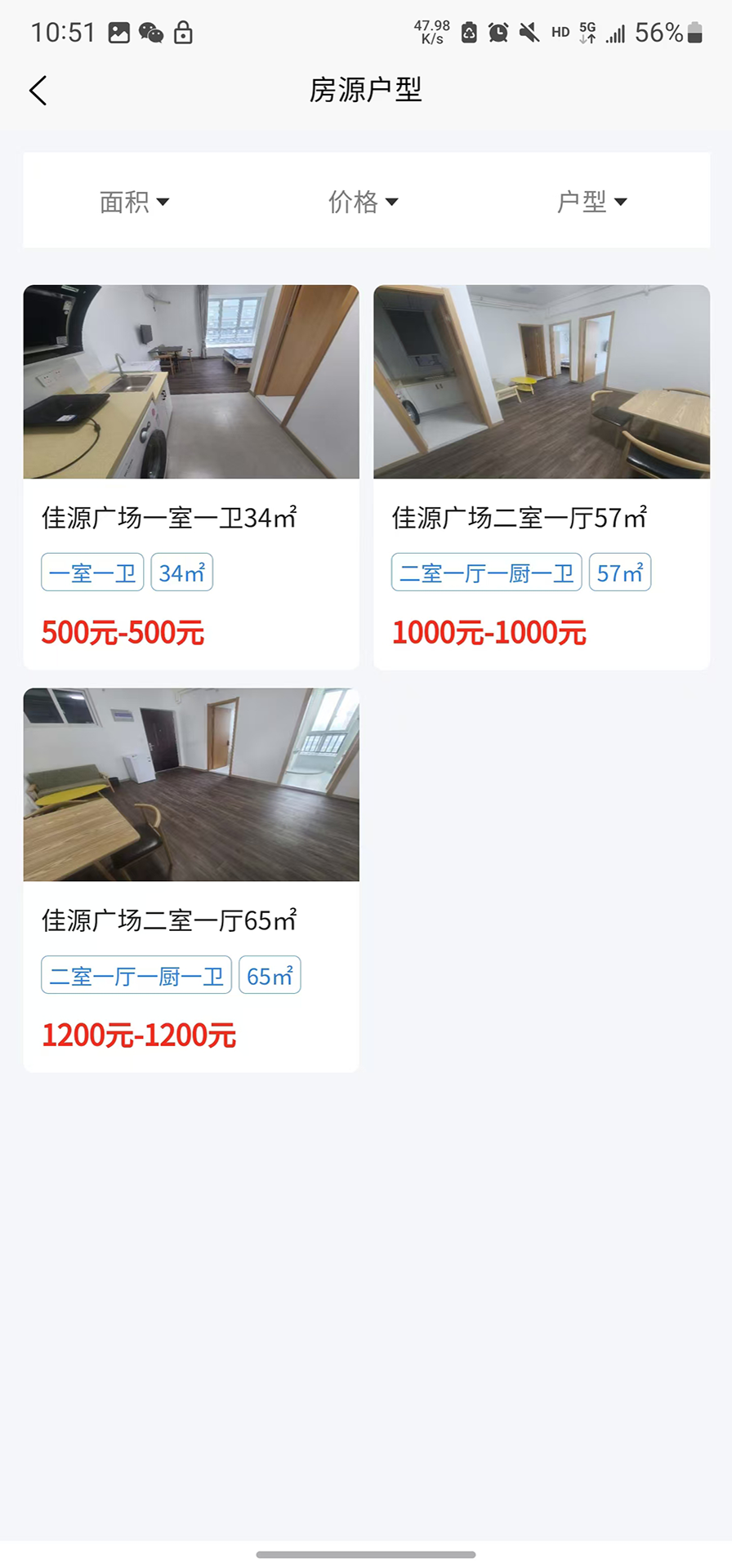Select the 一室一卫 tag
This screenshot has height=1568, width=732.
pyautogui.click(x=92, y=572)
